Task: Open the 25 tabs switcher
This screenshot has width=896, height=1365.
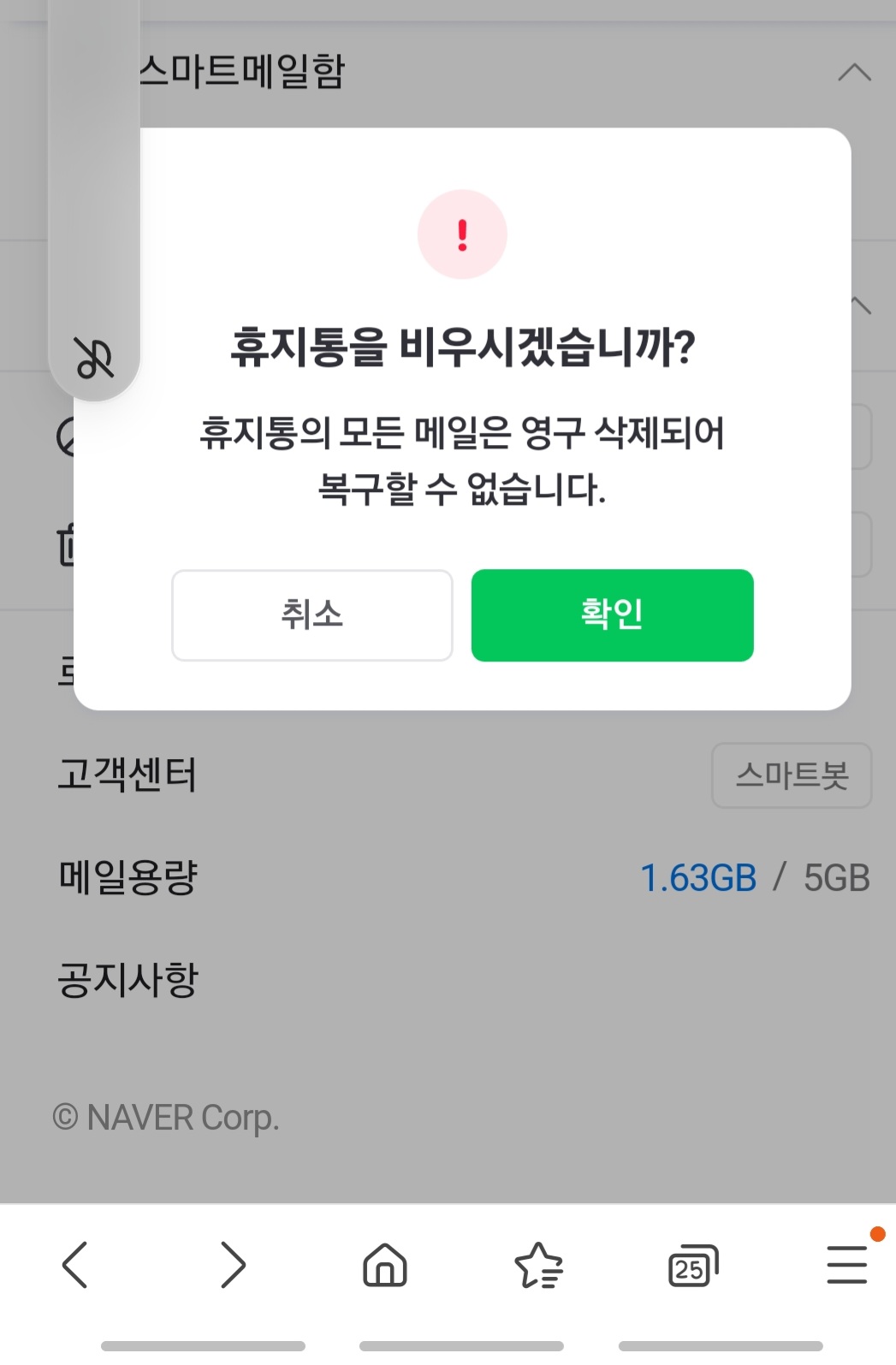Action: (693, 1266)
